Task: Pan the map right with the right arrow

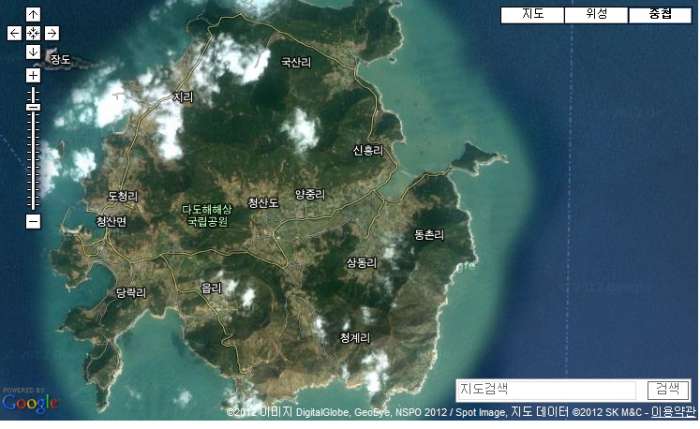Action: [52, 33]
